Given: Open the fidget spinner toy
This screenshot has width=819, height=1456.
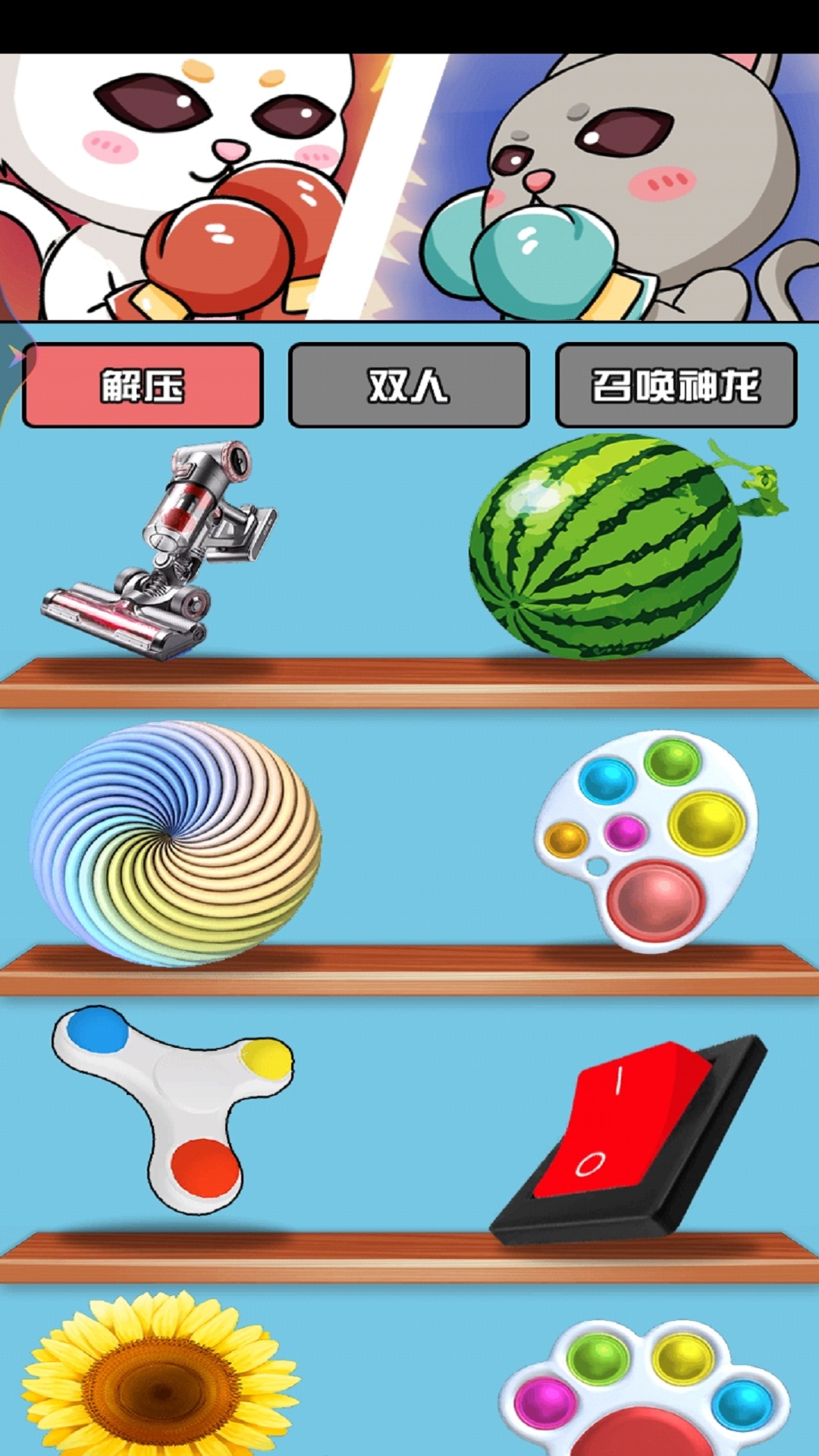Looking at the screenshot, I should (176, 1107).
